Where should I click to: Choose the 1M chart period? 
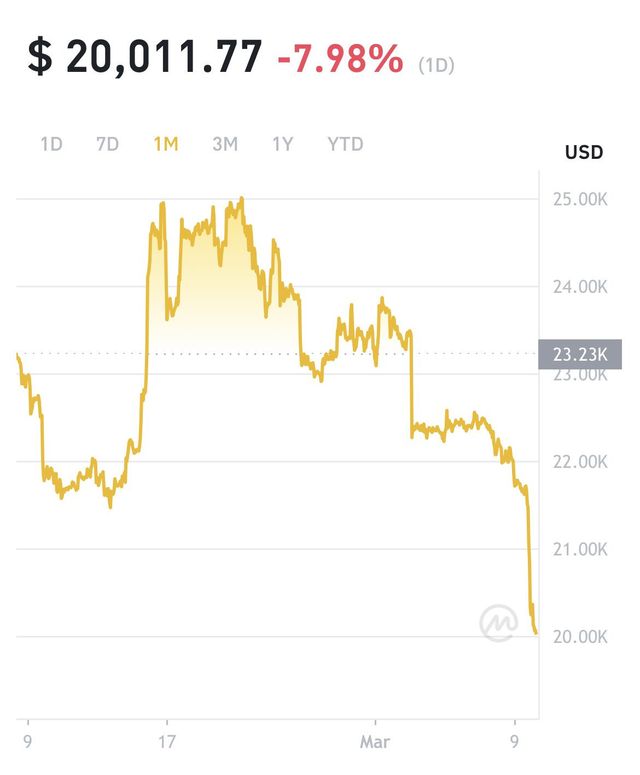point(165,144)
